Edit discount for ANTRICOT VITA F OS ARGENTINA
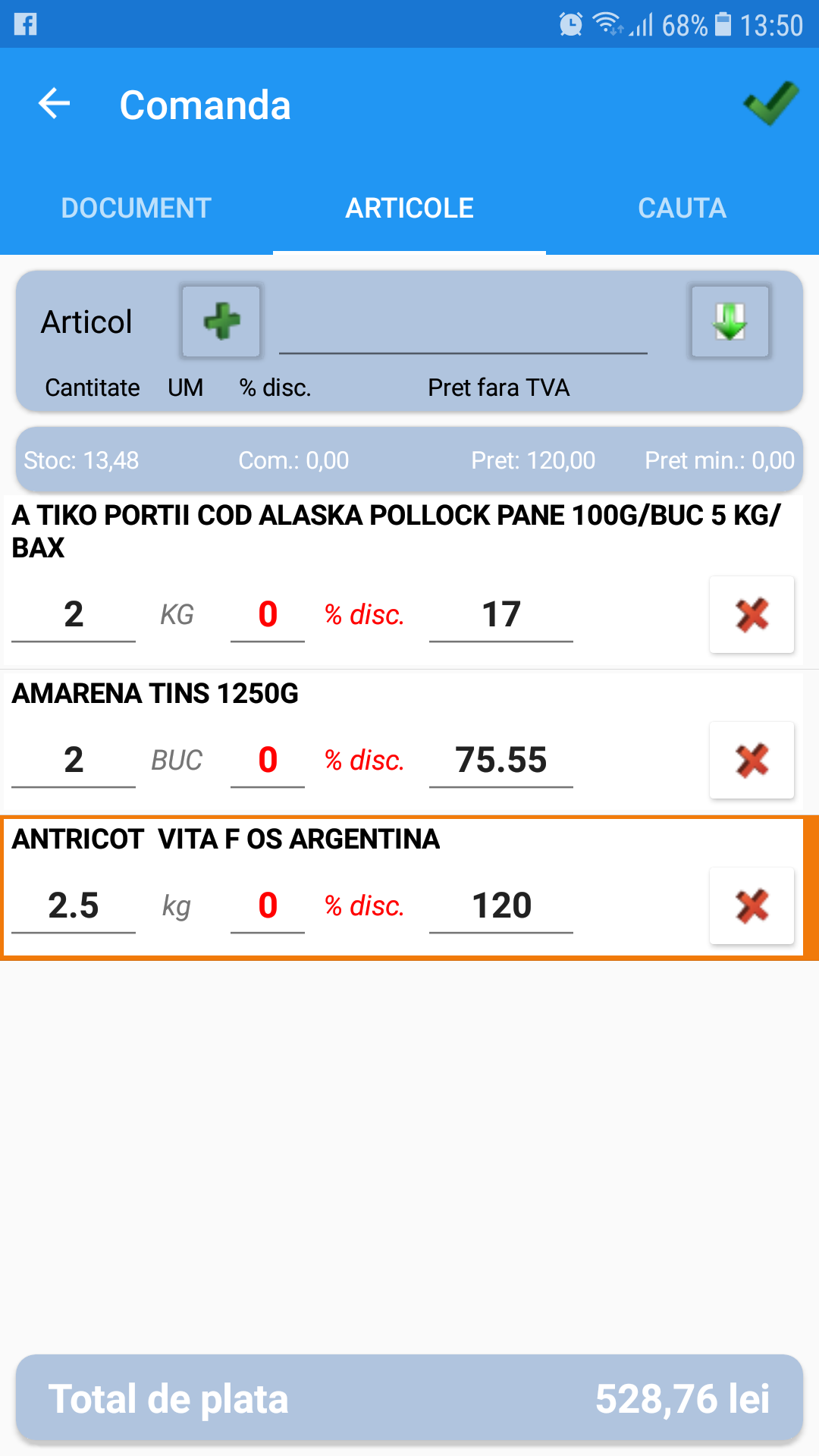819x1456 pixels. 268,906
